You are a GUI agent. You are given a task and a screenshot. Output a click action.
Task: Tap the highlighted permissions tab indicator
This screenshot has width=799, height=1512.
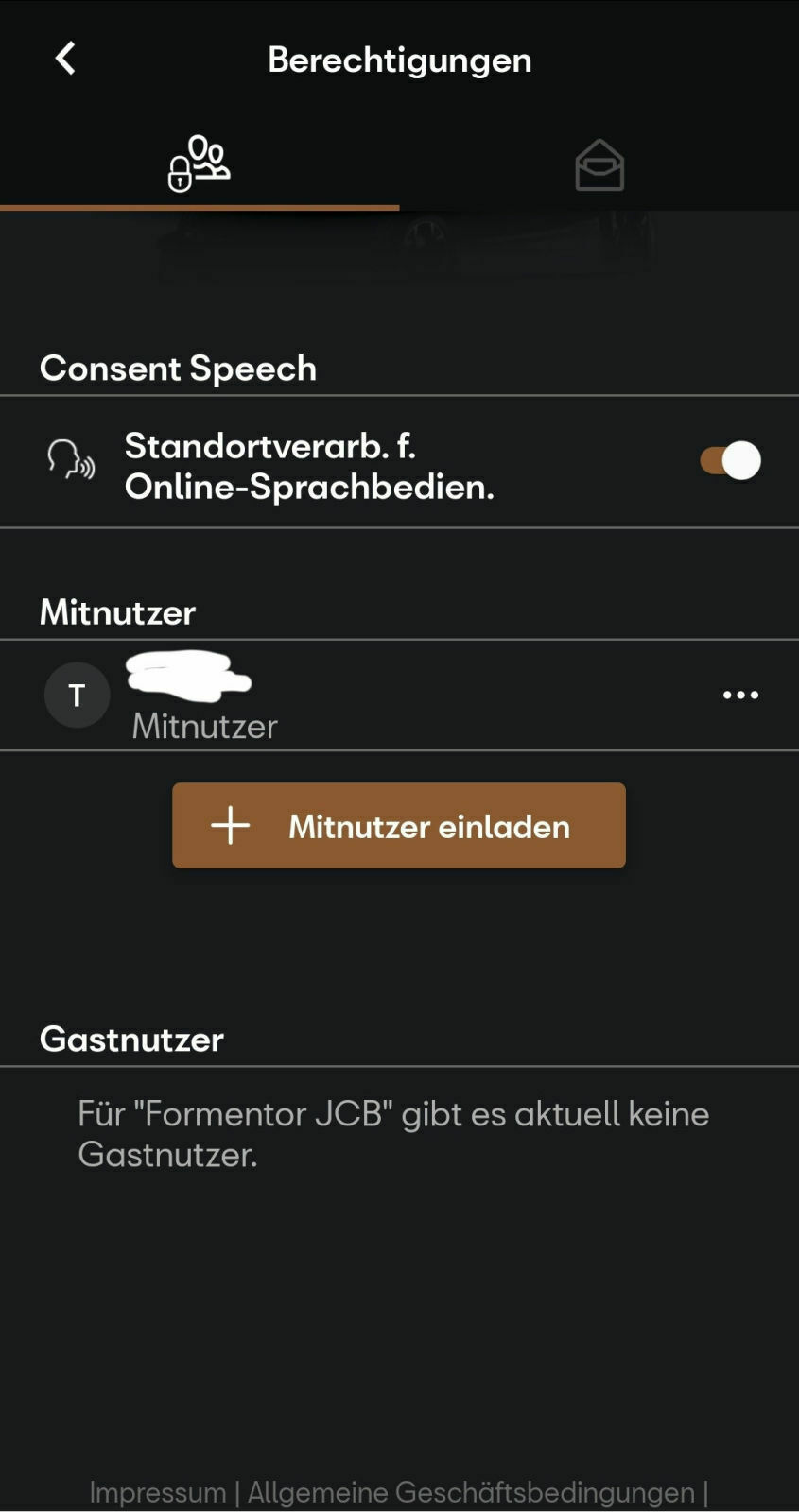click(200, 202)
